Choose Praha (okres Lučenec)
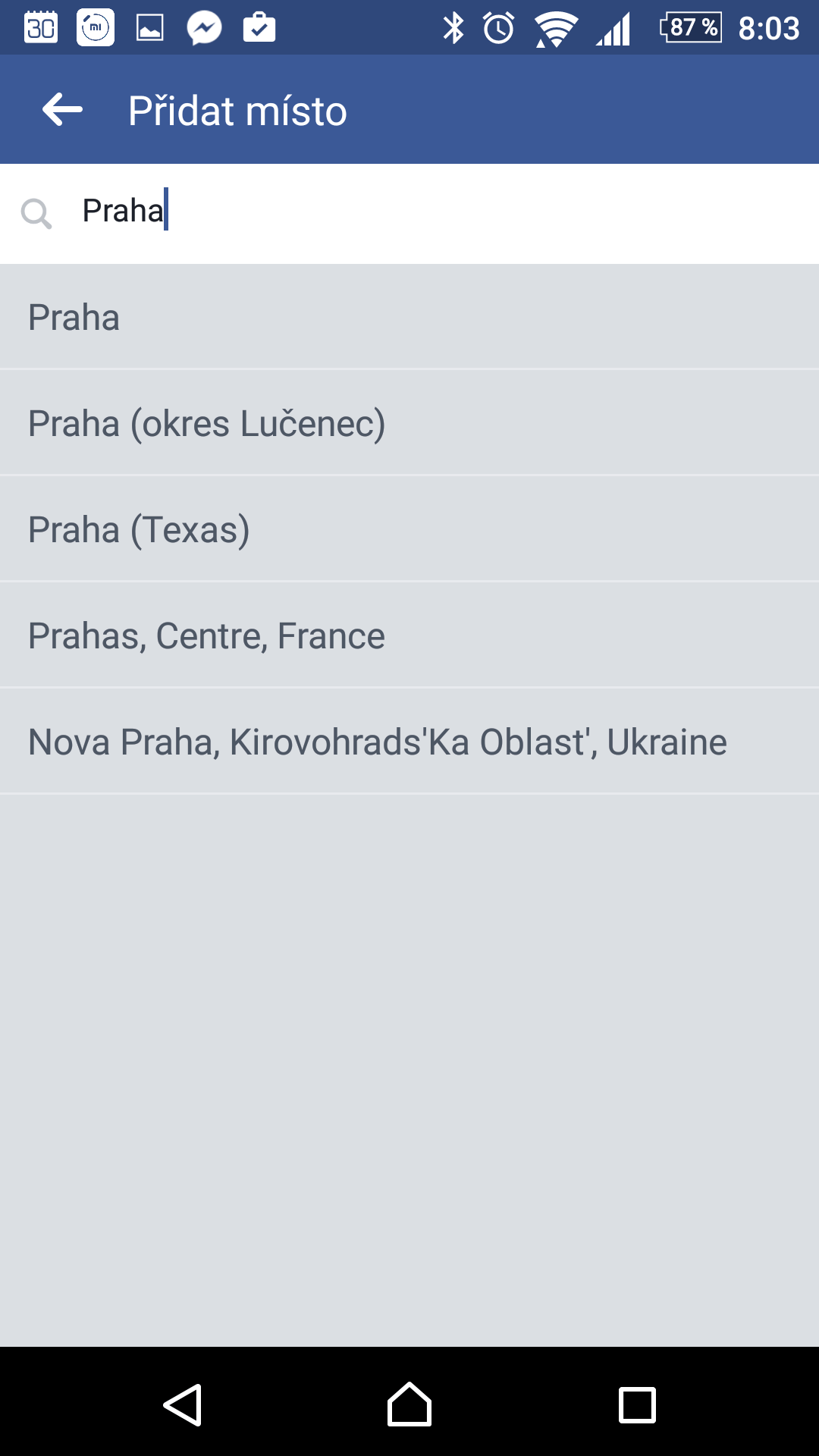 409,423
